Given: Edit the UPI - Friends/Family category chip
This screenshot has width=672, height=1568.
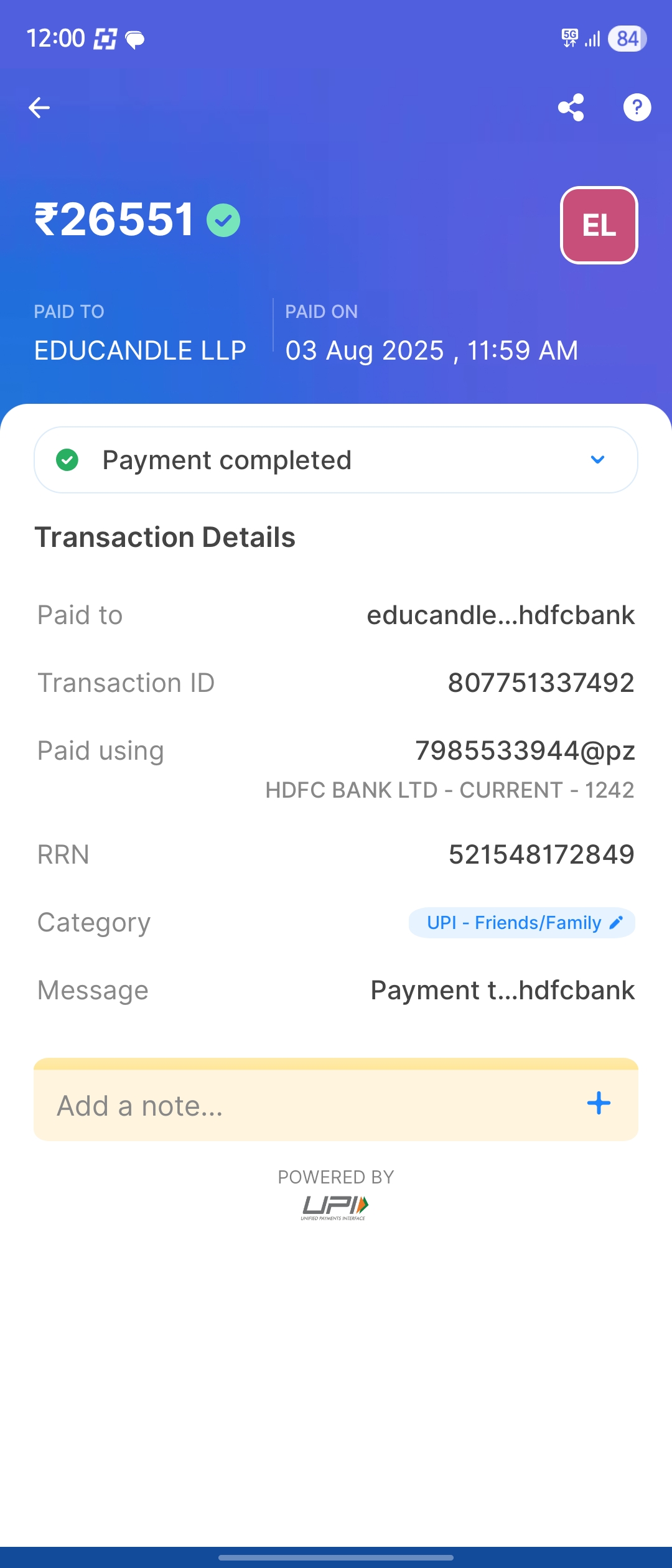Looking at the screenshot, I should click(x=521, y=922).
